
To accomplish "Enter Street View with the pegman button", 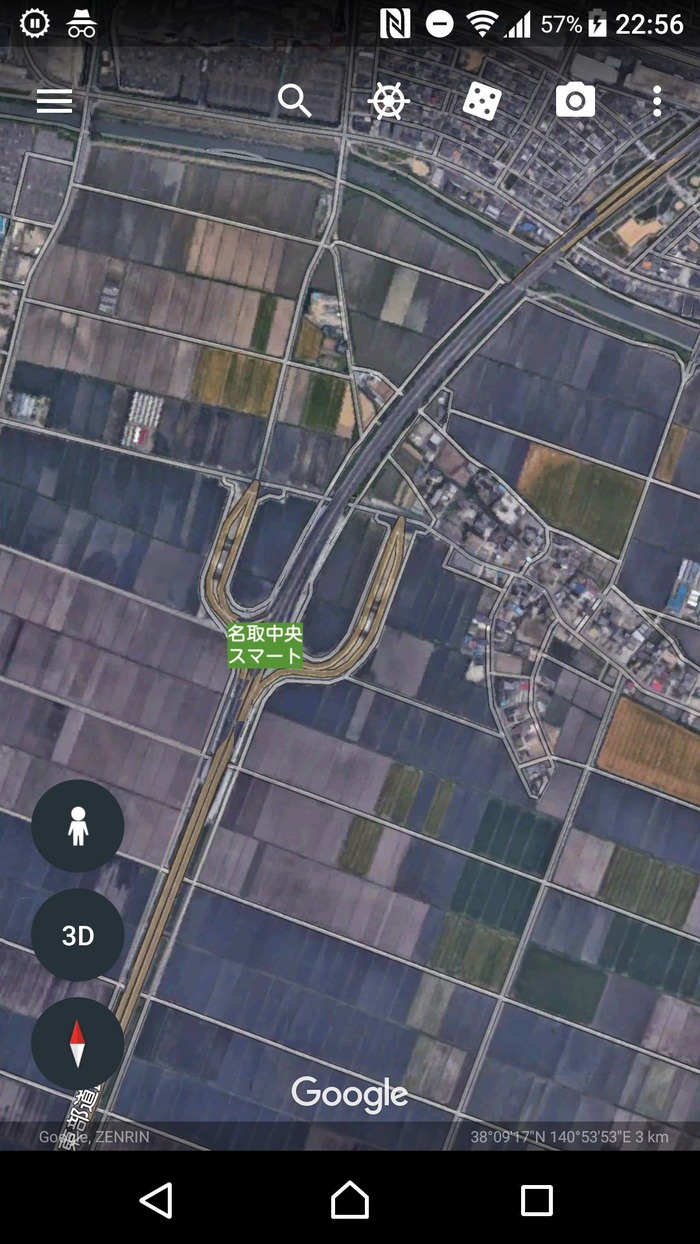I will pos(78,826).
